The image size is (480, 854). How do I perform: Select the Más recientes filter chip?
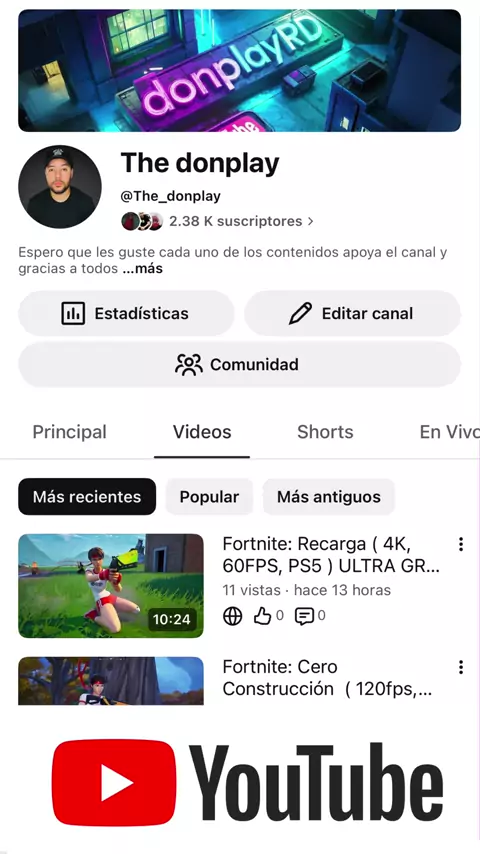coord(87,497)
